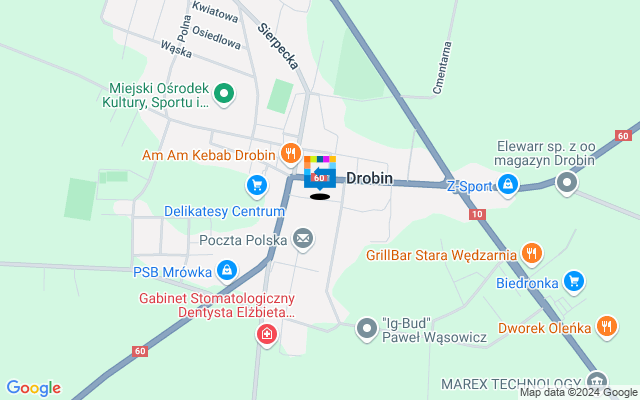Open the Poczta Polska mail marker
The image size is (640, 400).
point(303,238)
